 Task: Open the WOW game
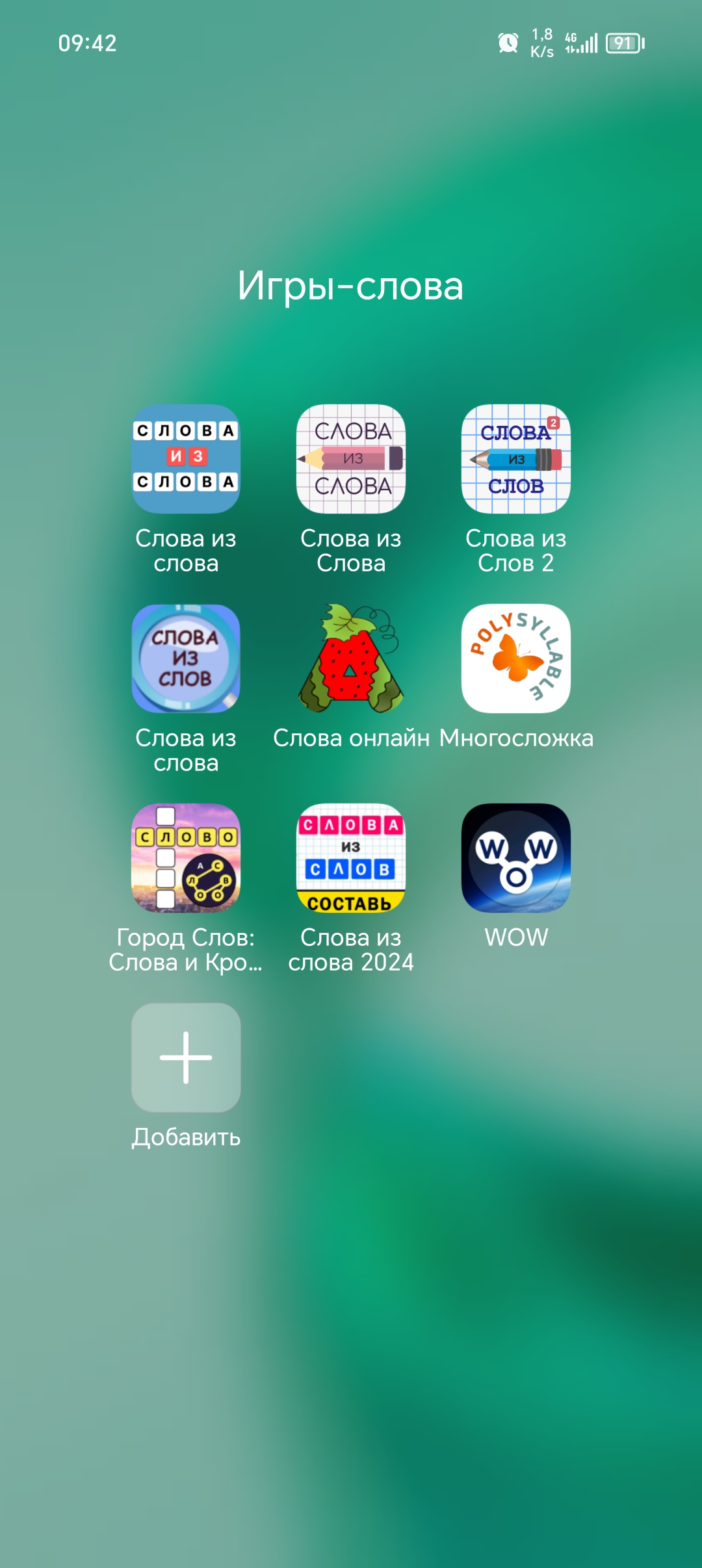click(516, 858)
